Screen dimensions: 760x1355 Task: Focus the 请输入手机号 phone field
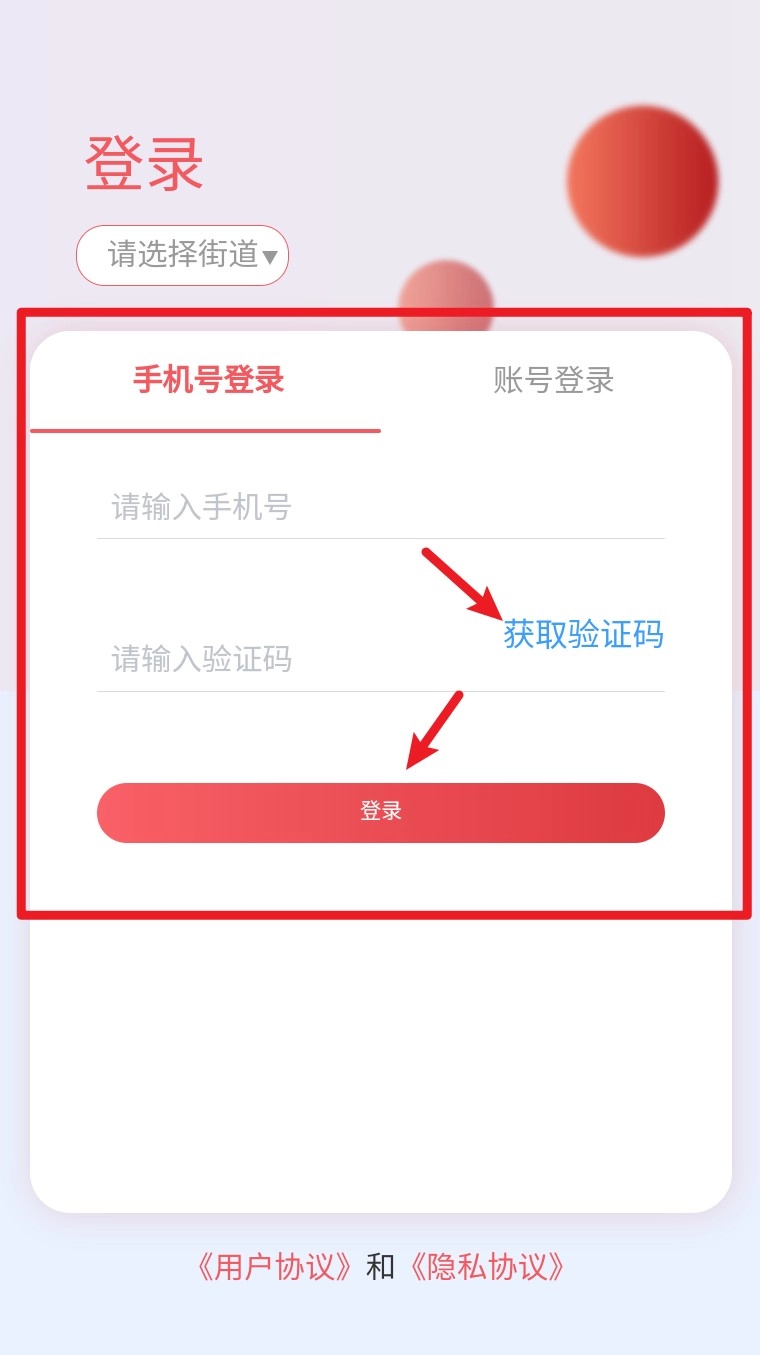(x=380, y=508)
